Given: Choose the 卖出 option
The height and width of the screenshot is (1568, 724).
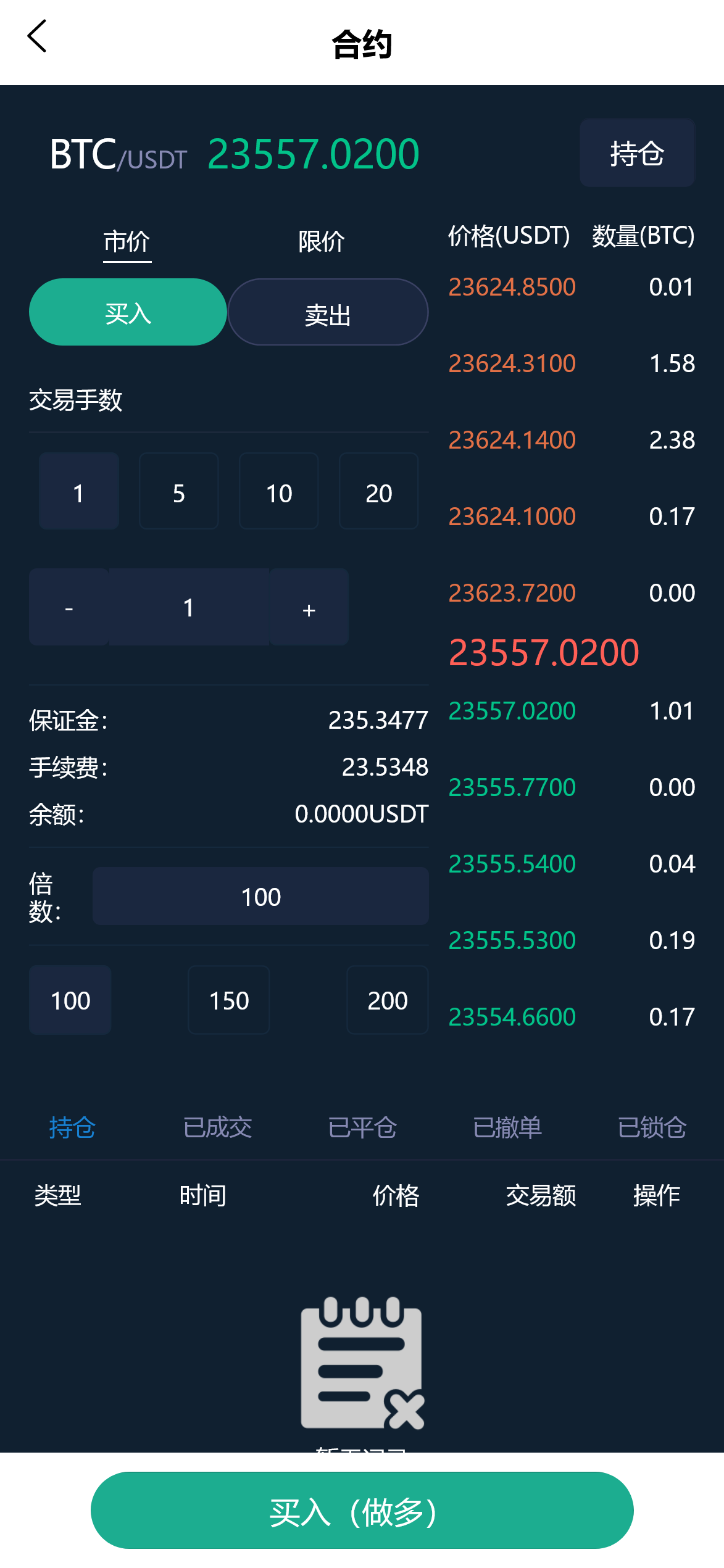Looking at the screenshot, I should (328, 313).
